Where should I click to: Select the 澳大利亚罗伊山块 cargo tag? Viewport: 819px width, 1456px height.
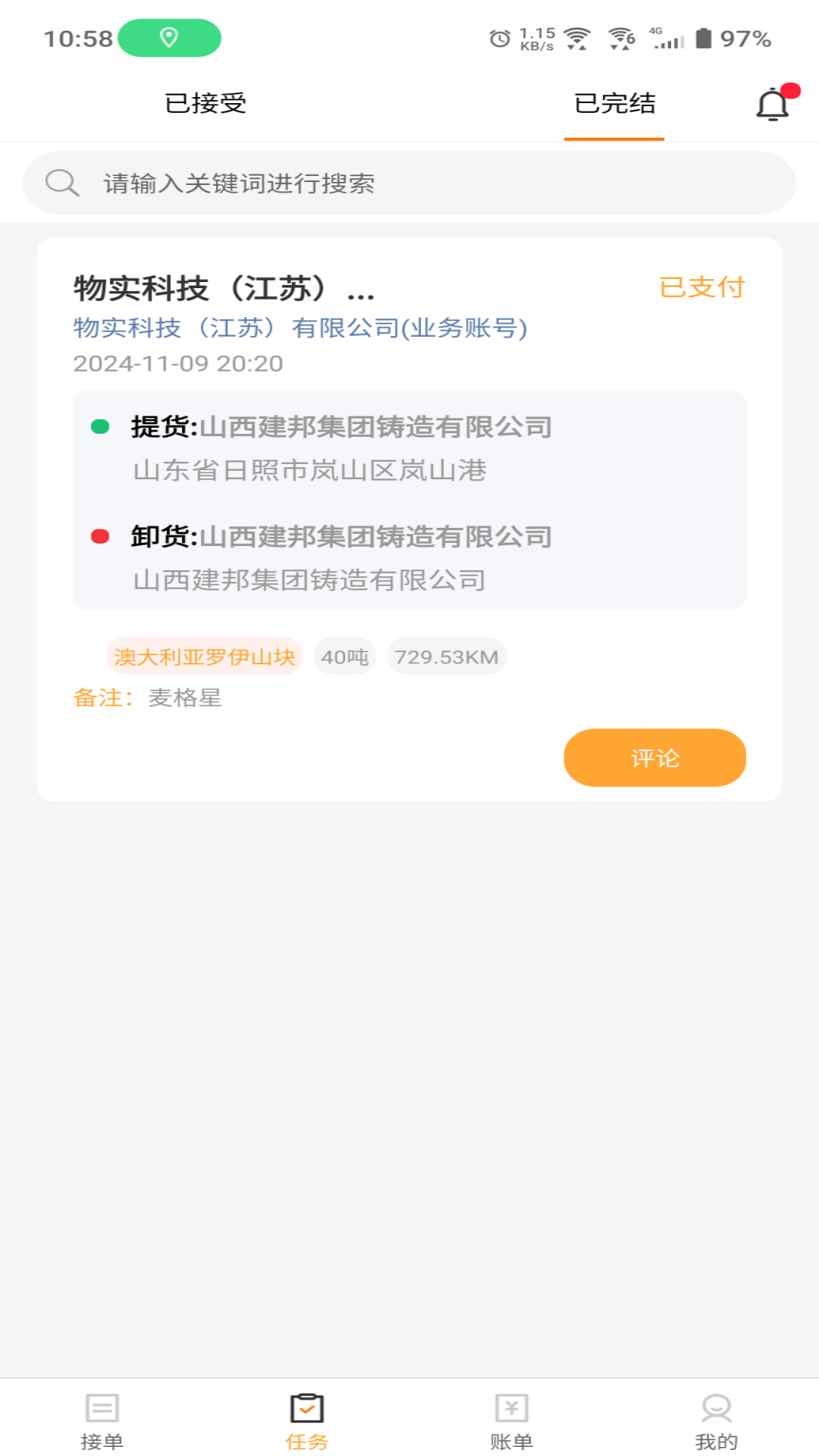point(204,655)
